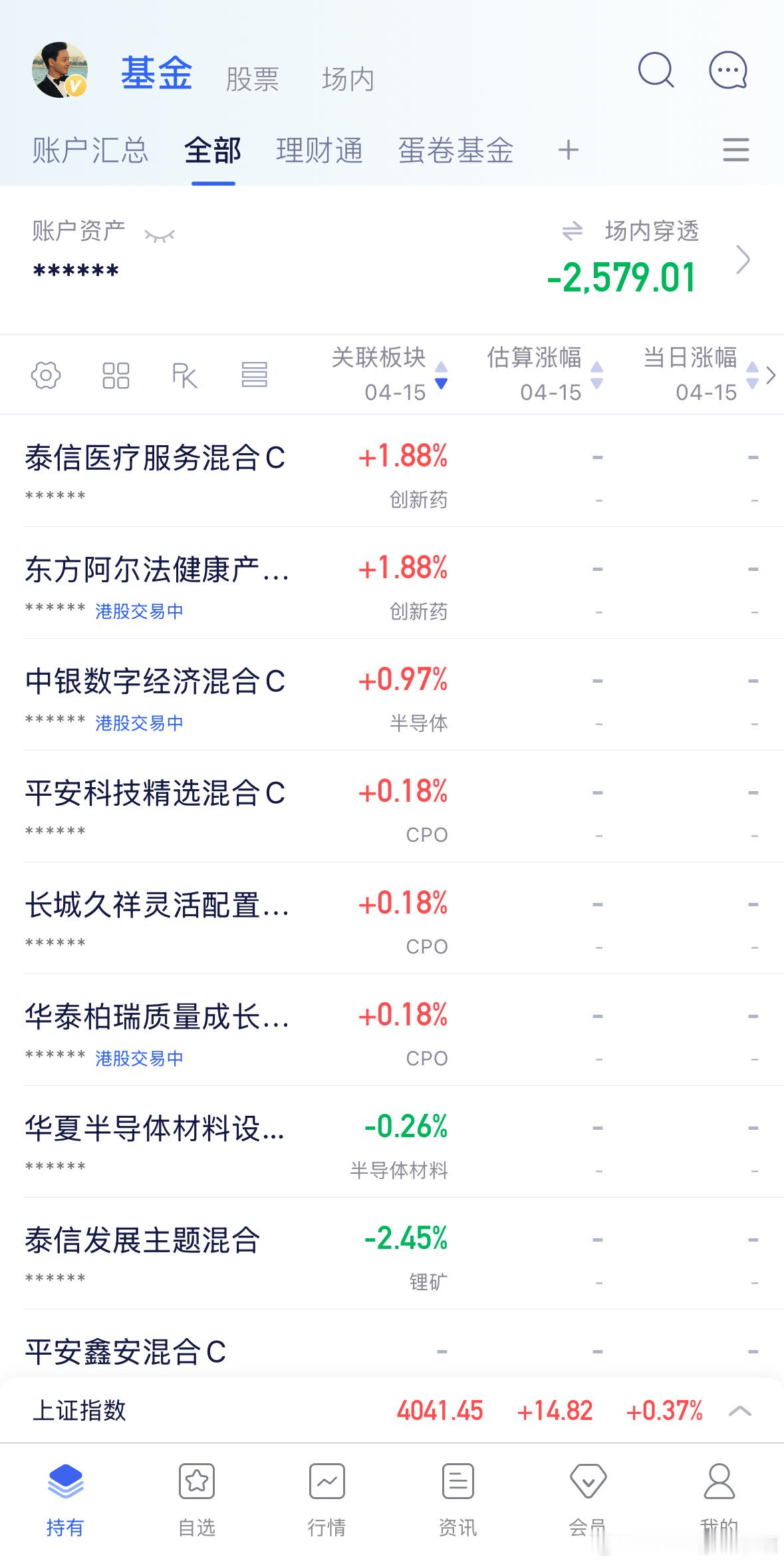The height and width of the screenshot is (1563, 784).
Task: Add a new account with plus button
Action: [569, 151]
